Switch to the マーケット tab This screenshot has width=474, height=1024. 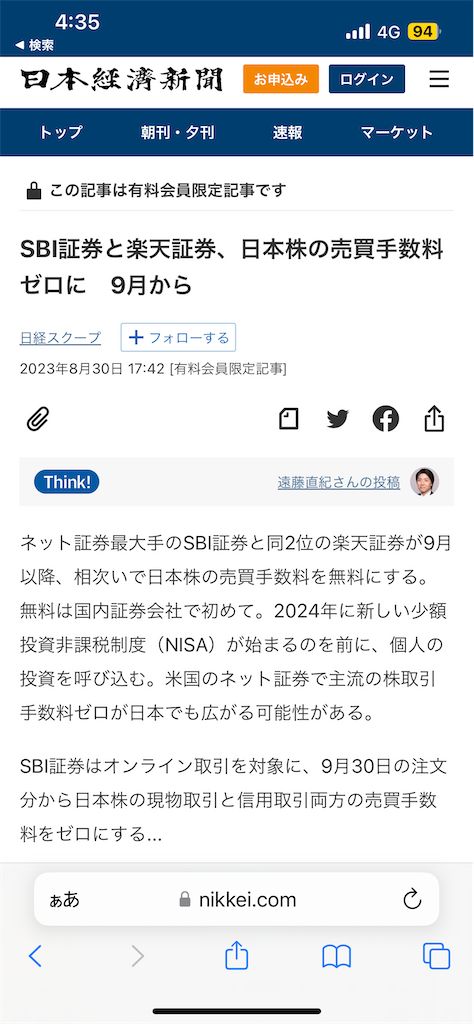tap(396, 133)
